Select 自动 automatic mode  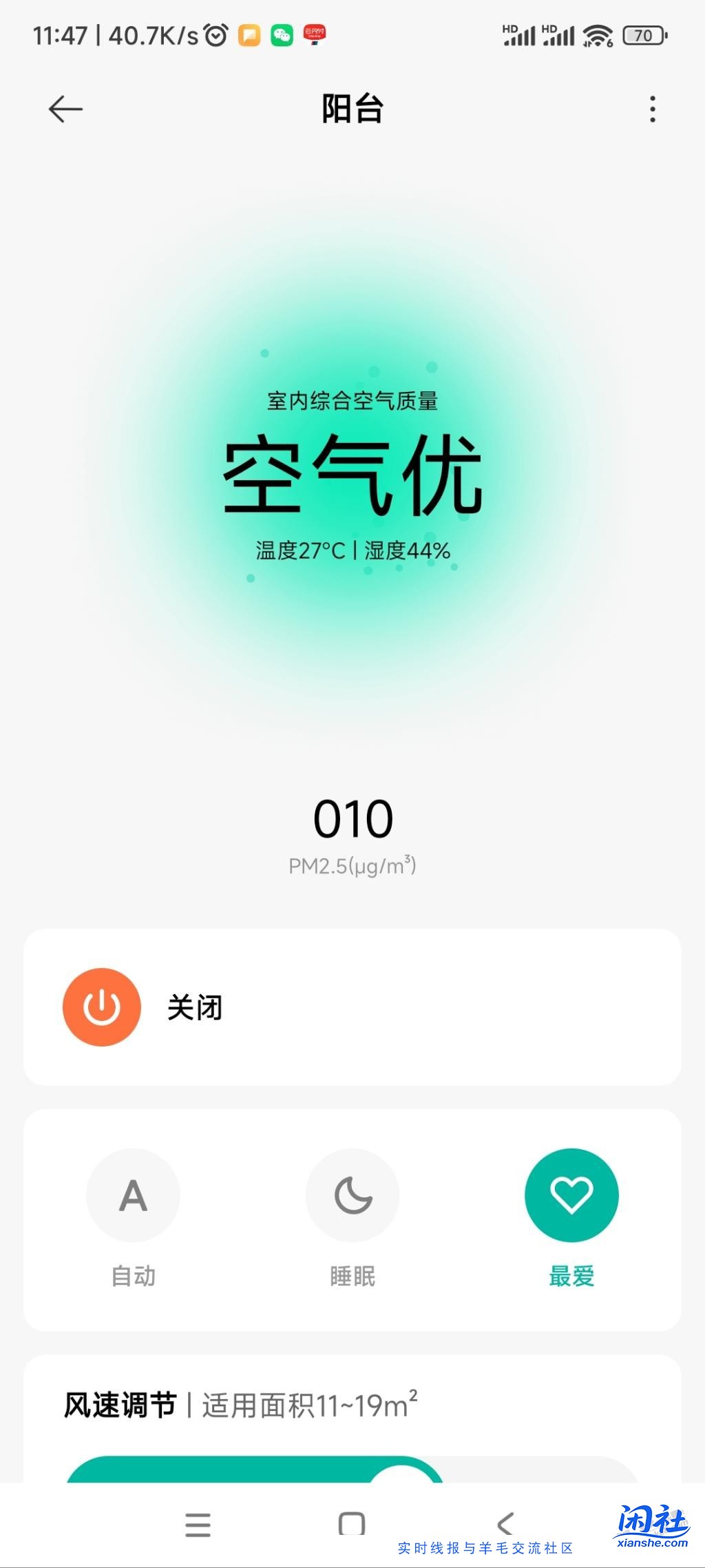pos(133,1196)
